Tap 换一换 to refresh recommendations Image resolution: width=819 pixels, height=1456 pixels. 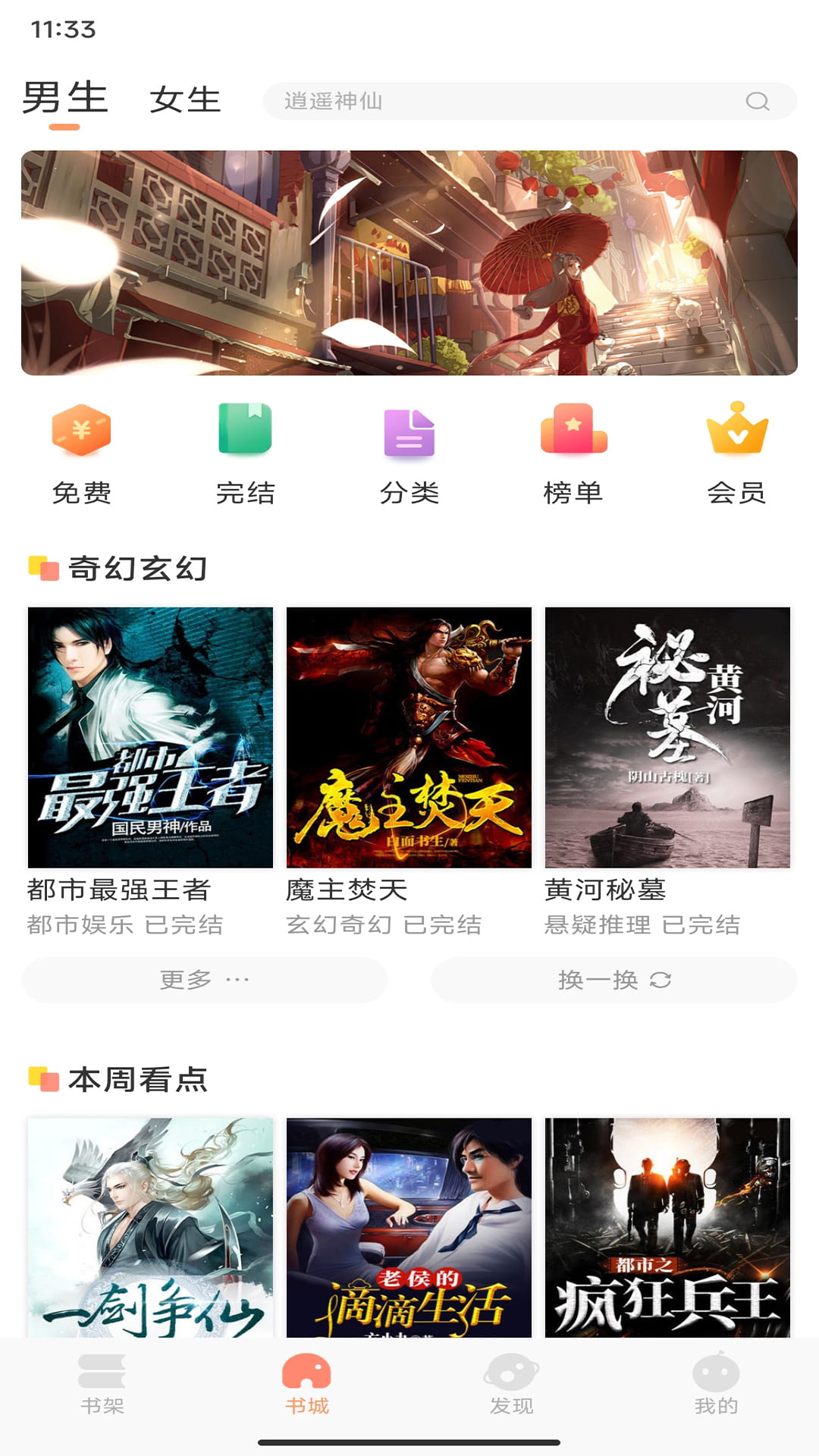point(614,980)
